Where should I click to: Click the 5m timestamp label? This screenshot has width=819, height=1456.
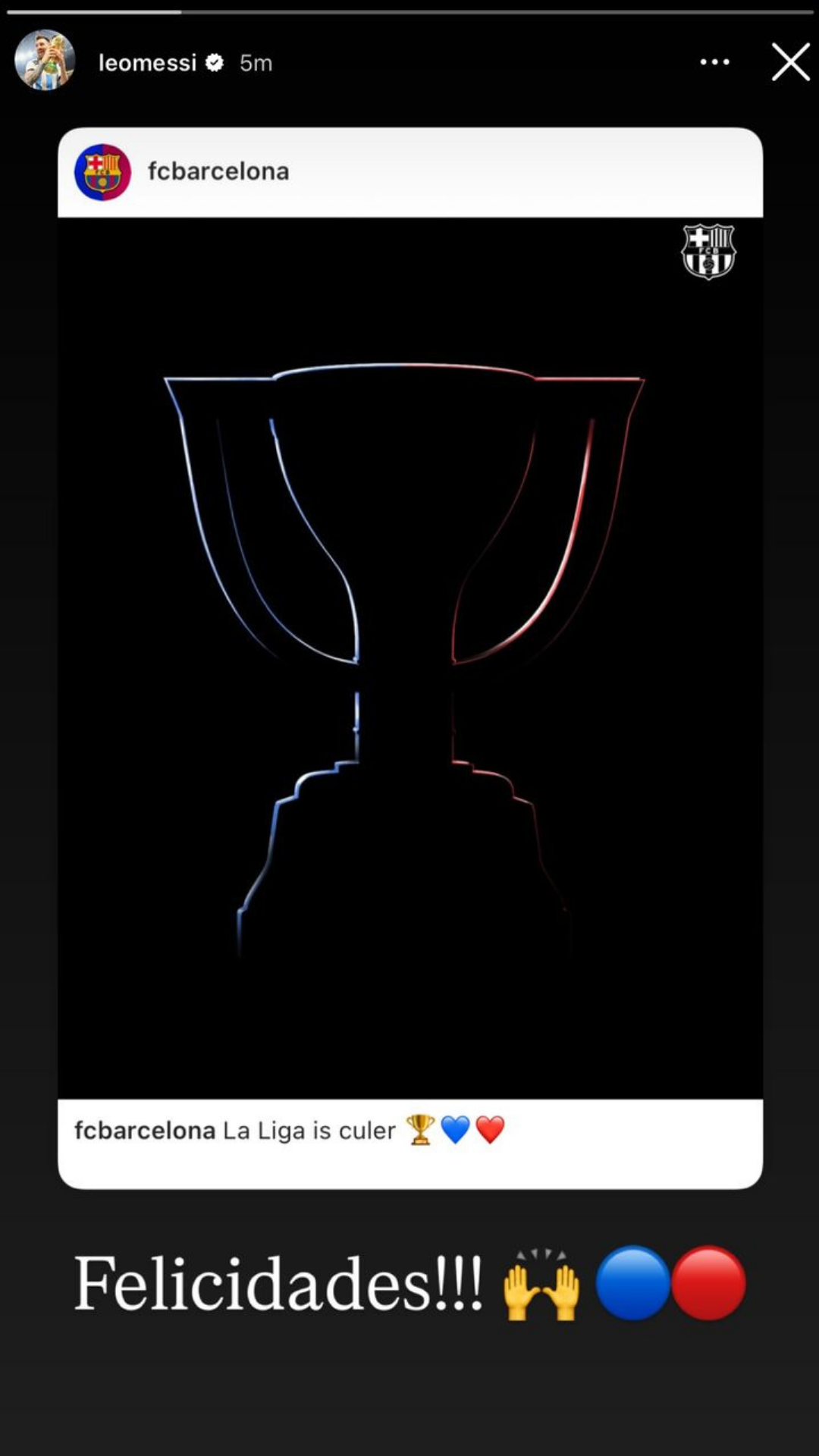pos(256,63)
